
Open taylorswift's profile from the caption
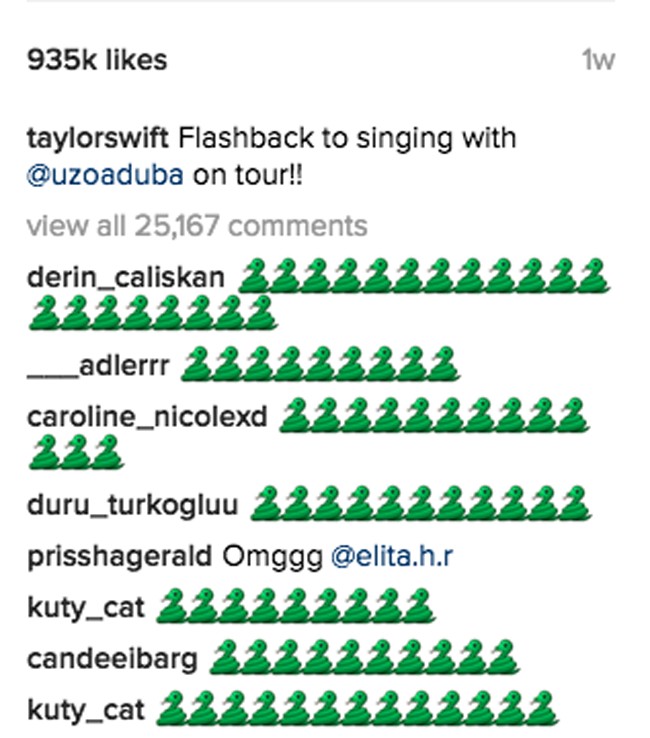pyautogui.click(x=98, y=137)
